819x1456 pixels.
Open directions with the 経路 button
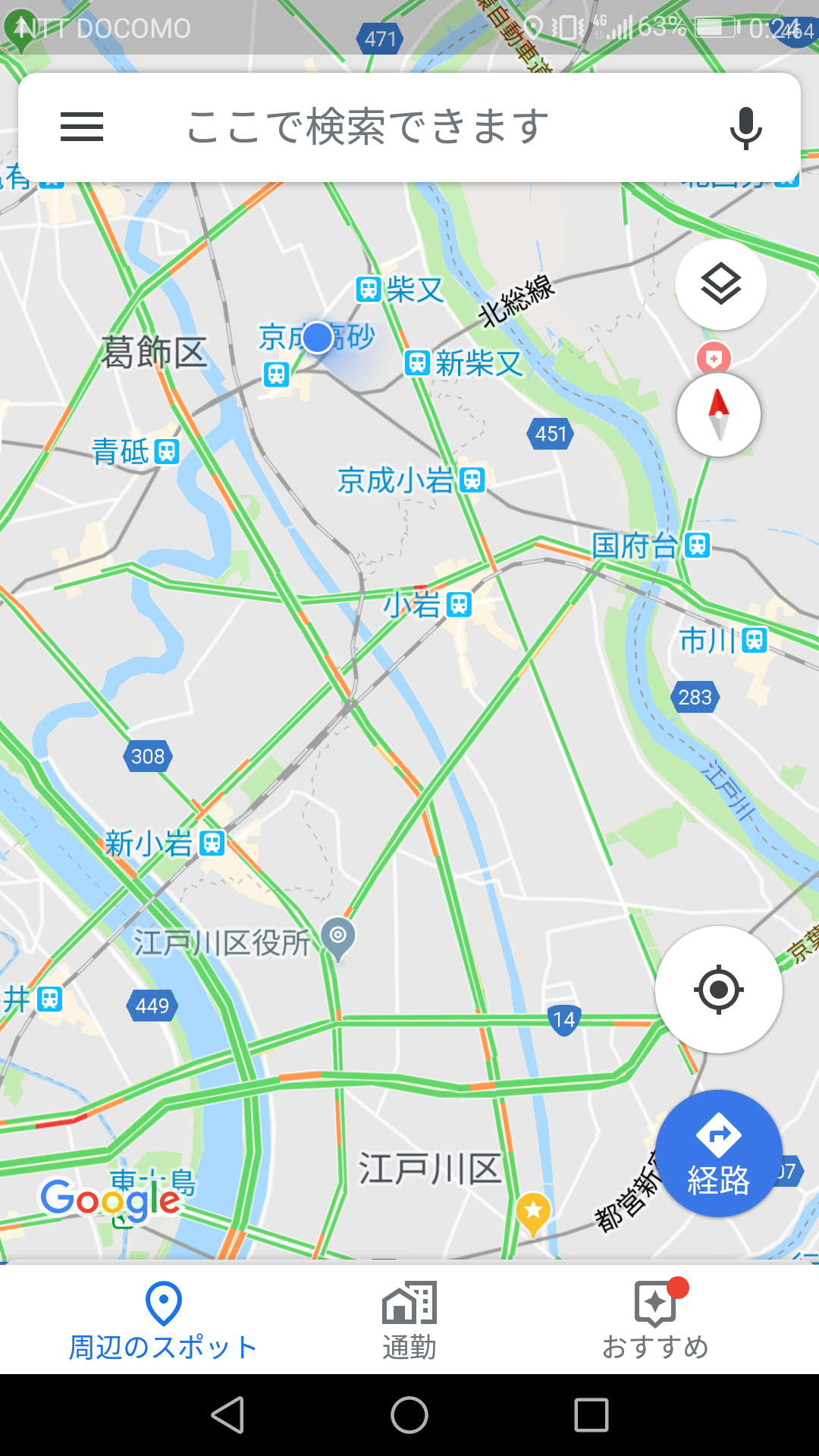pyautogui.click(x=718, y=1153)
